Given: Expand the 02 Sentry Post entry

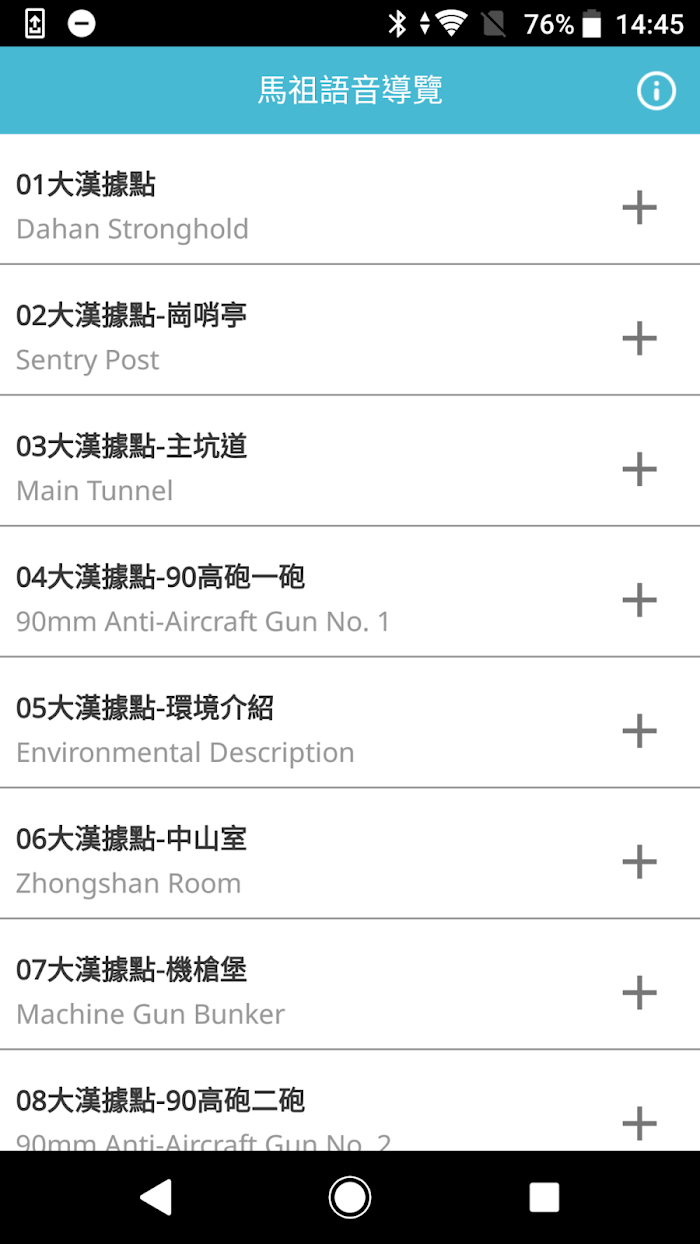Looking at the screenshot, I should coord(639,338).
